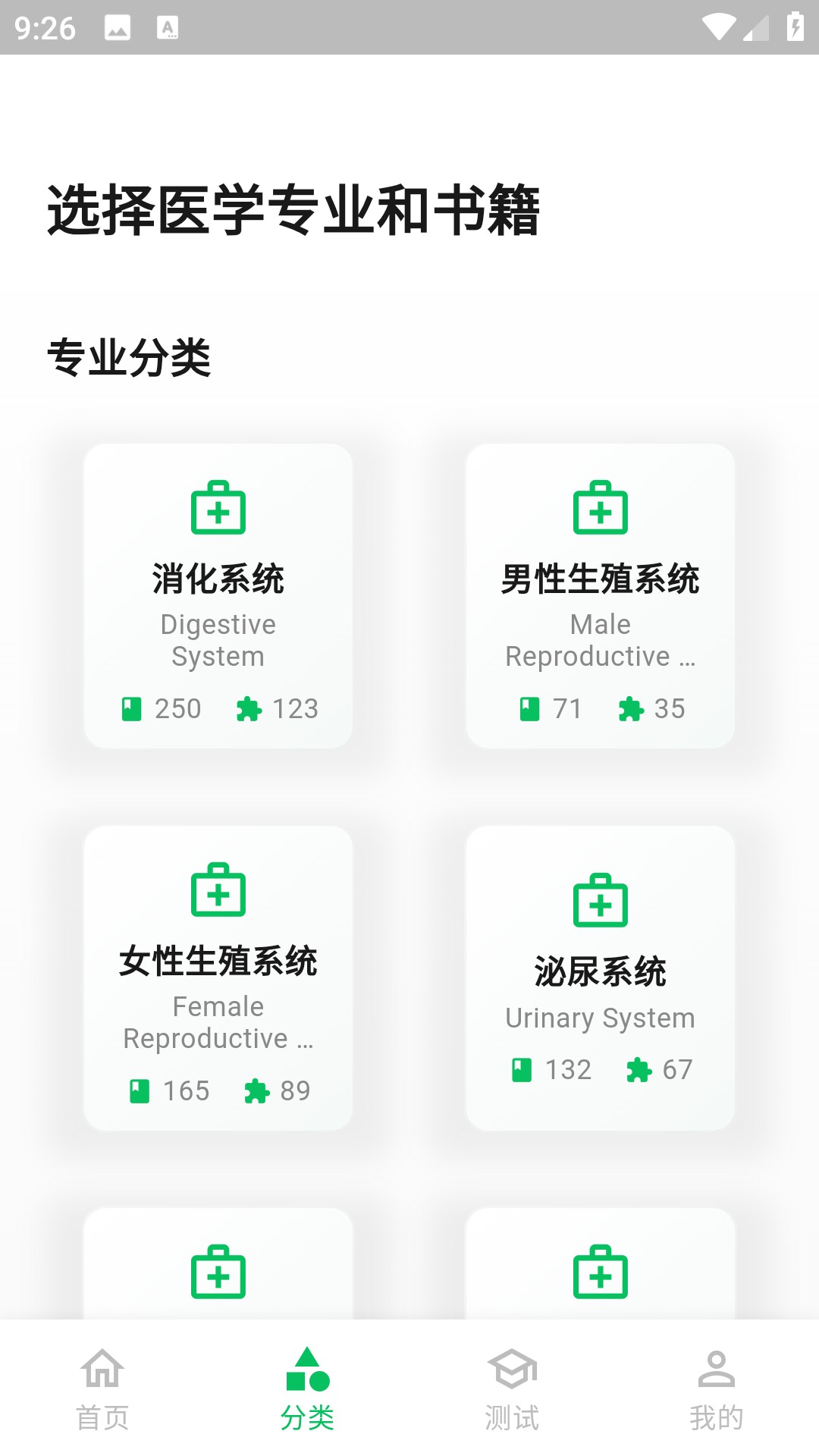Tap the 泌尿系统 Urinary System card
Image resolution: width=819 pixels, height=1456 pixels.
(x=600, y=978)
